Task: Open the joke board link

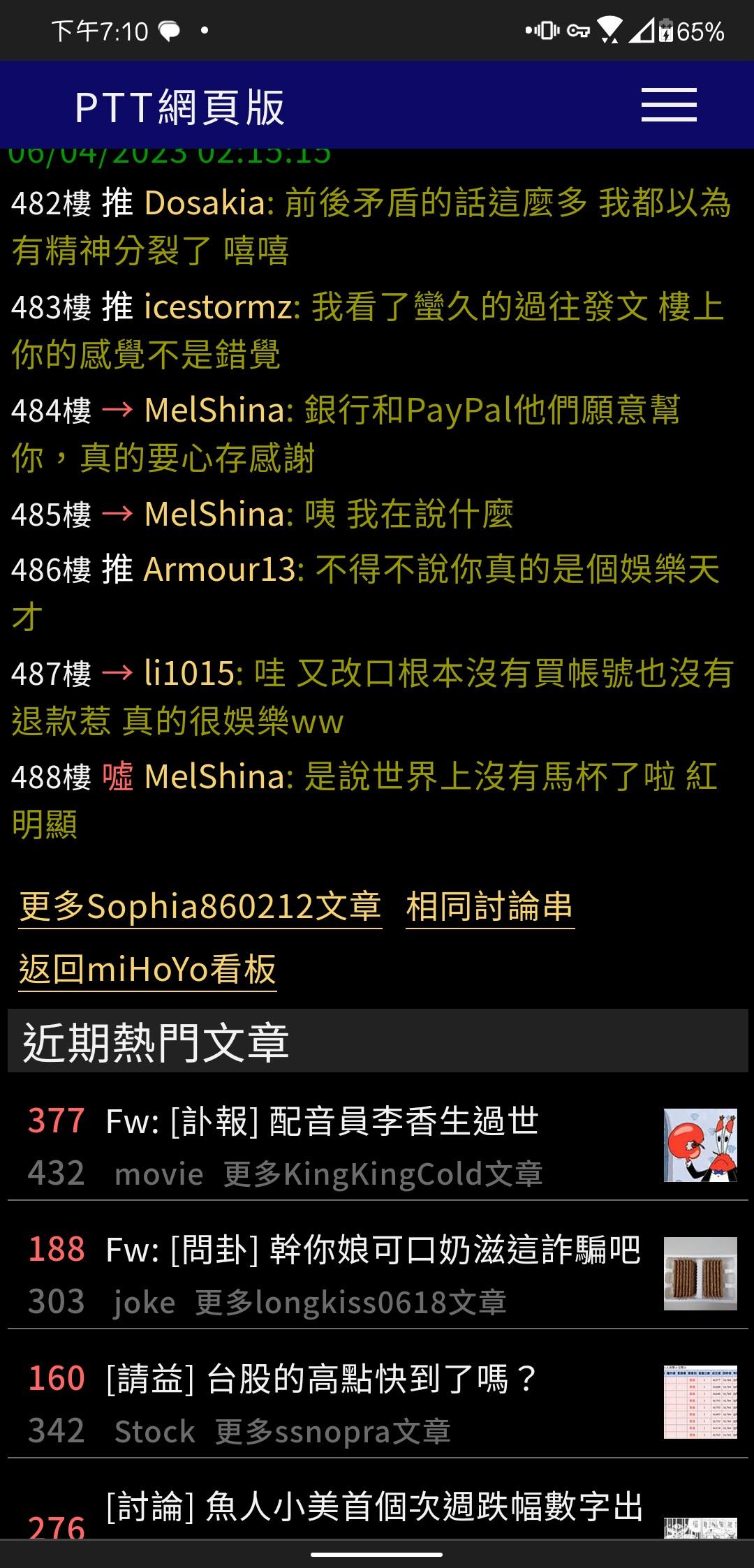Action: pos(145,1303)
